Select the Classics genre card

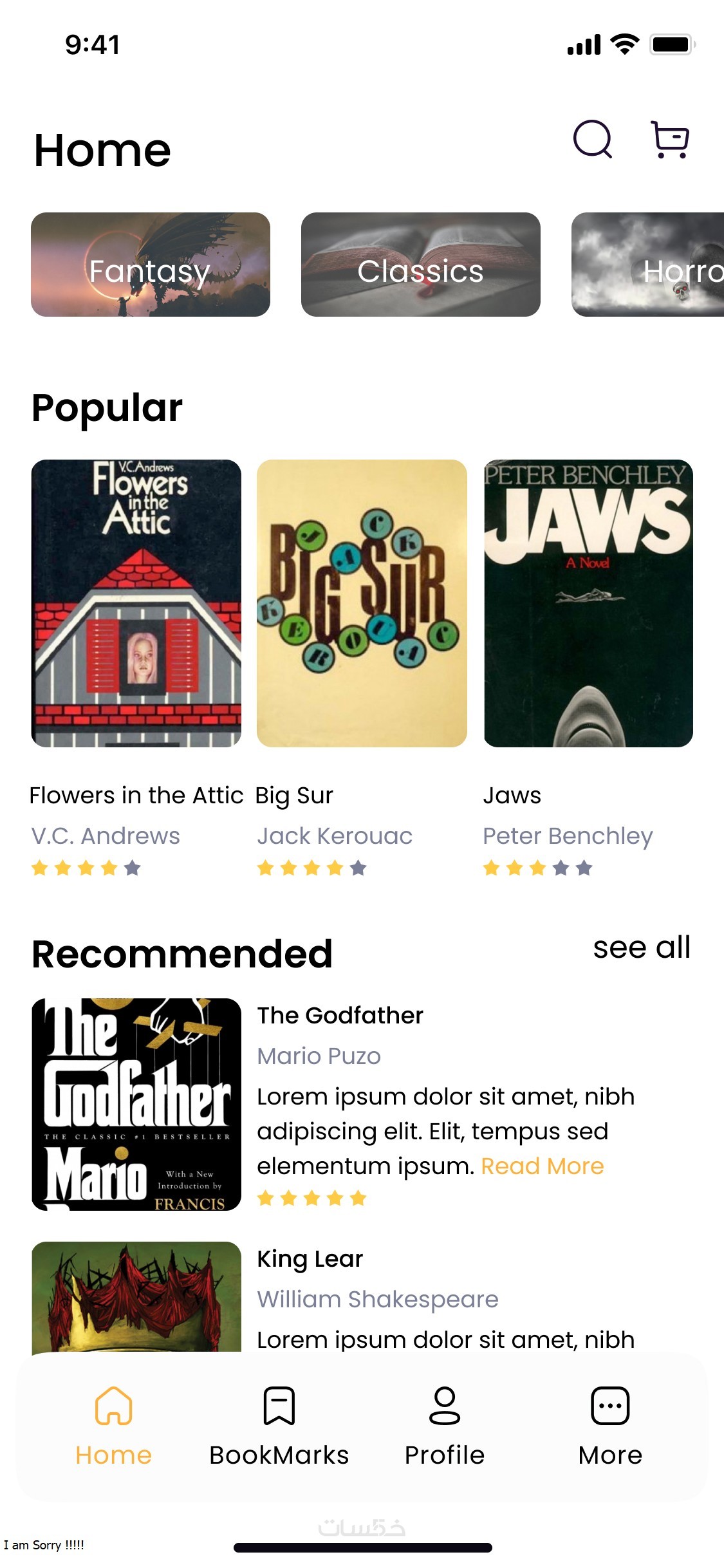[420, 265]
